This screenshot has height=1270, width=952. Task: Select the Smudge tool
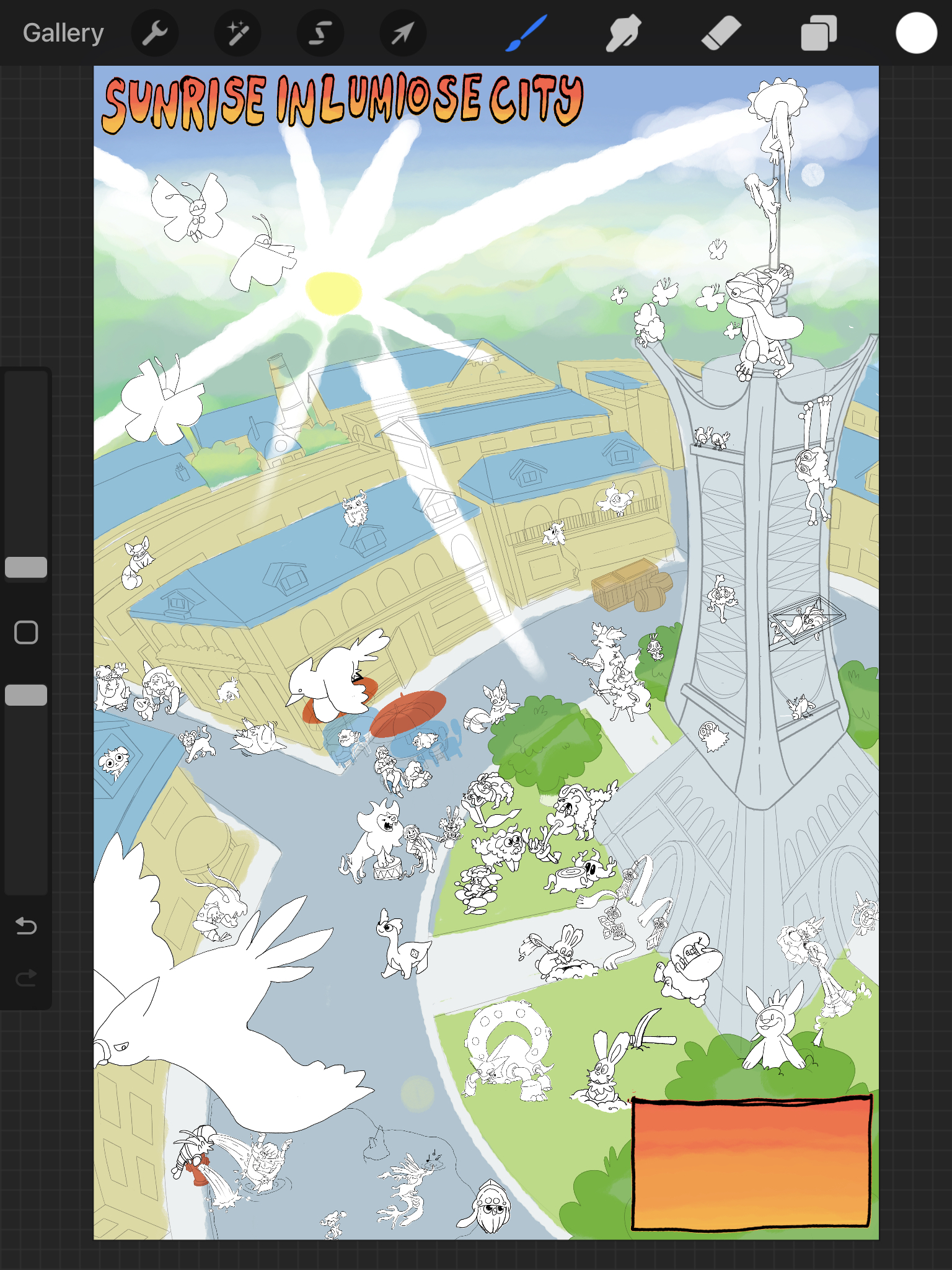point(623,33)
